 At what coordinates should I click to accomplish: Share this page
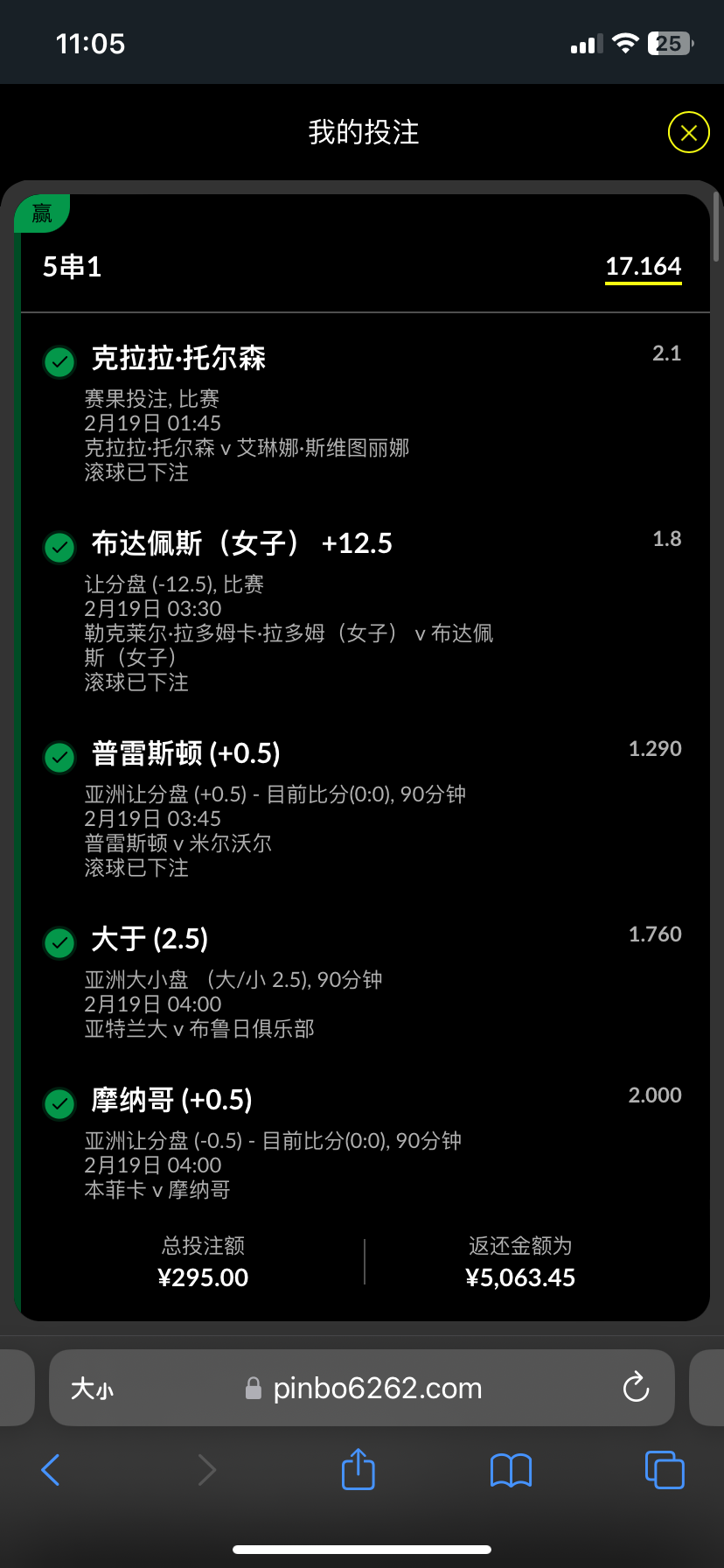(x=358, y=1469)
